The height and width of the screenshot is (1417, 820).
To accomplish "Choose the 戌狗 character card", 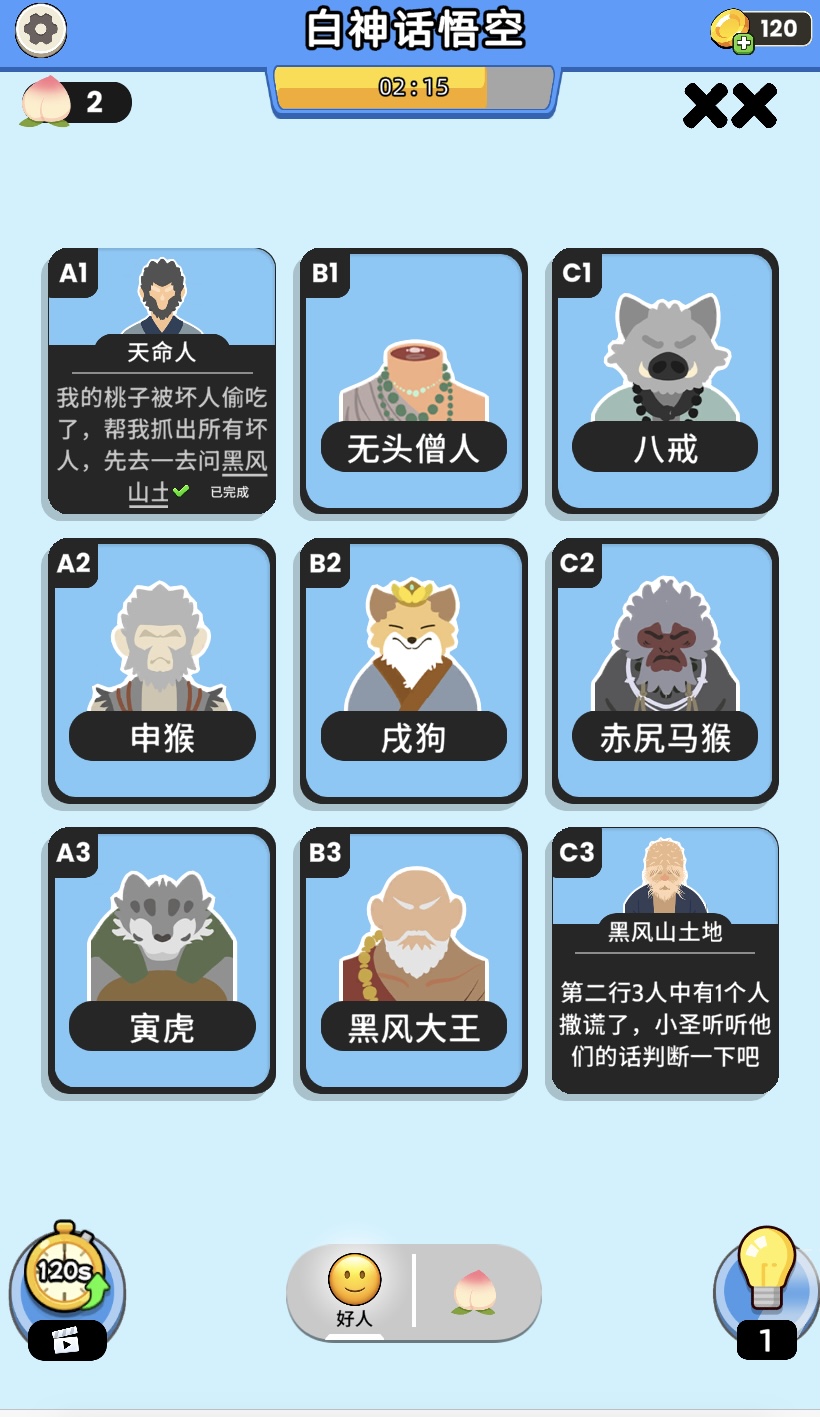I will click(413, 670).
